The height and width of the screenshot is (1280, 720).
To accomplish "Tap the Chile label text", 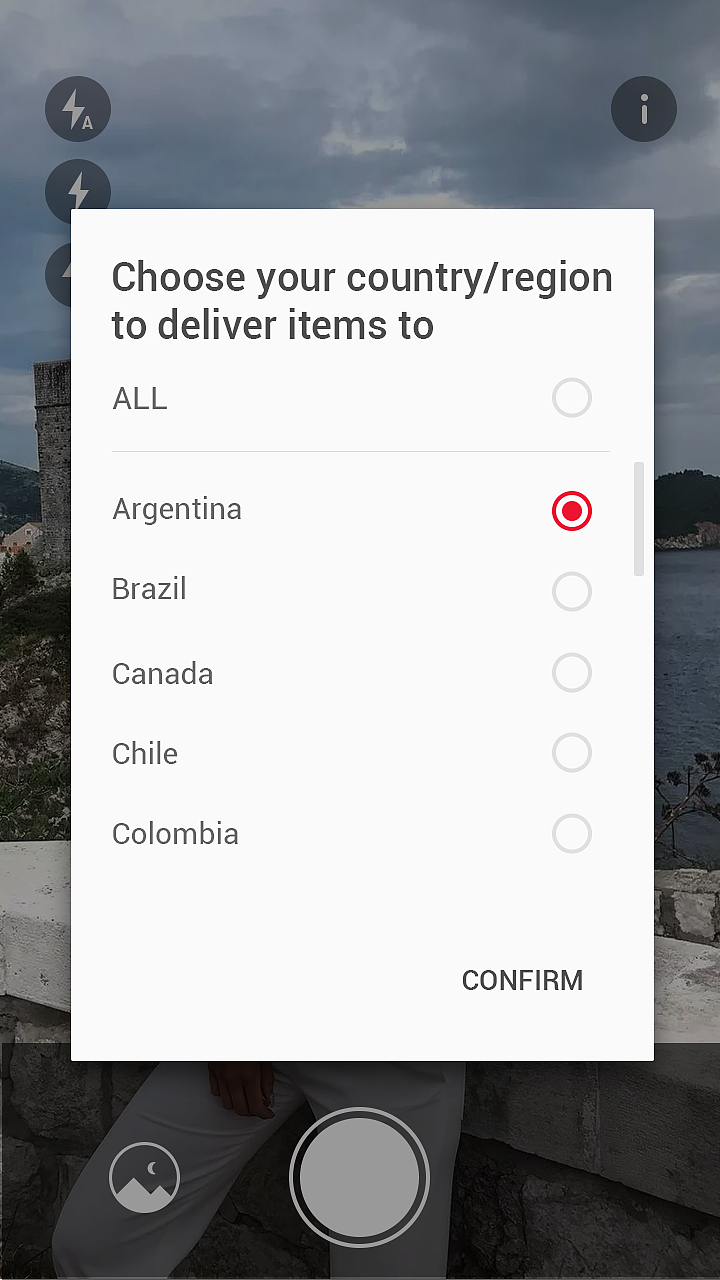I will [x=145, y=753].
